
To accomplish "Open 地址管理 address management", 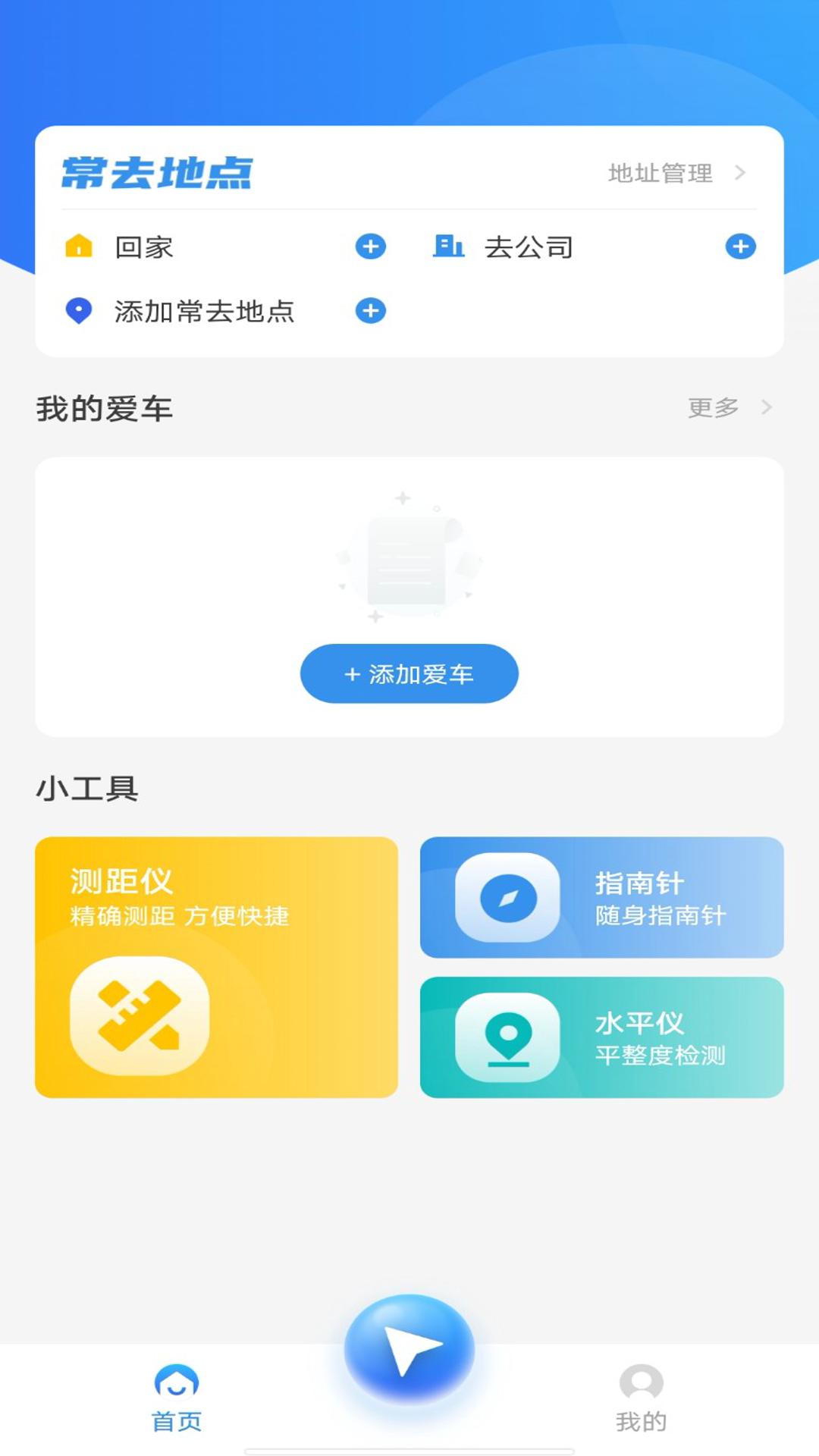I will (x=676, y=174).
